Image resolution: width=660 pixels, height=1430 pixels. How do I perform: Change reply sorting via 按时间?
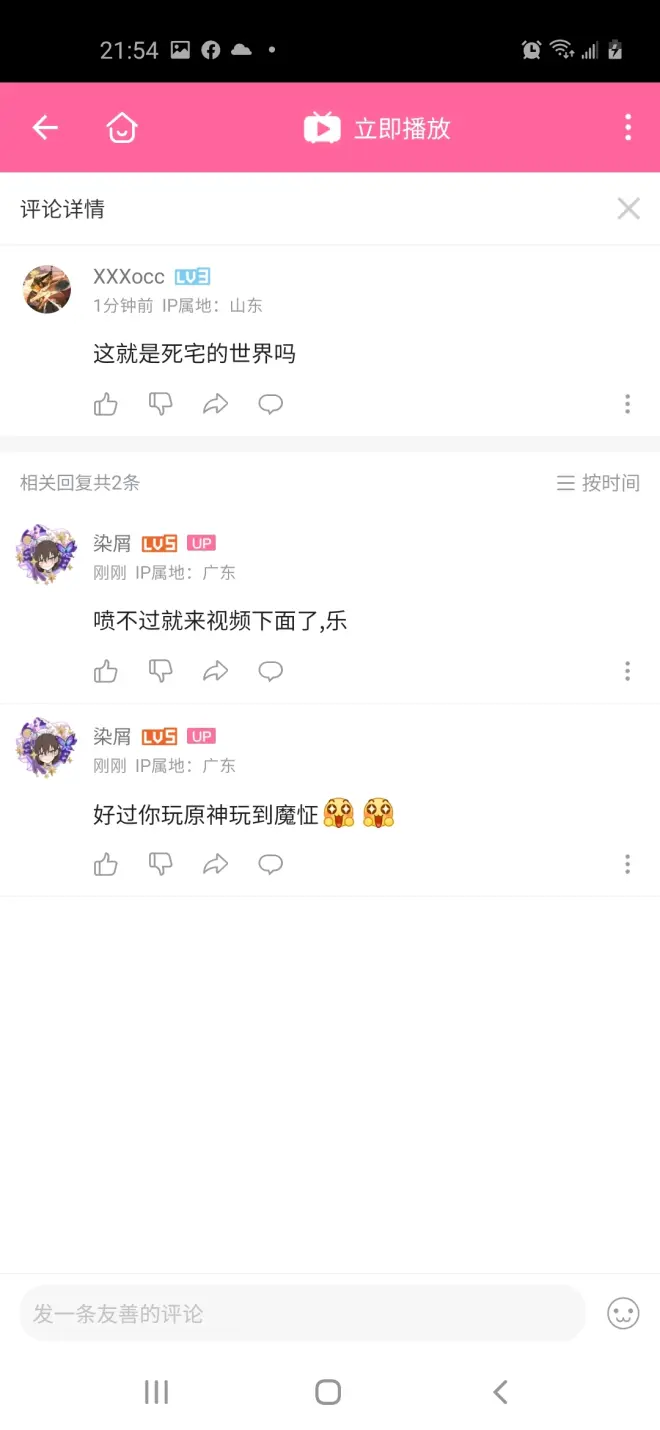tap(598, 483)
